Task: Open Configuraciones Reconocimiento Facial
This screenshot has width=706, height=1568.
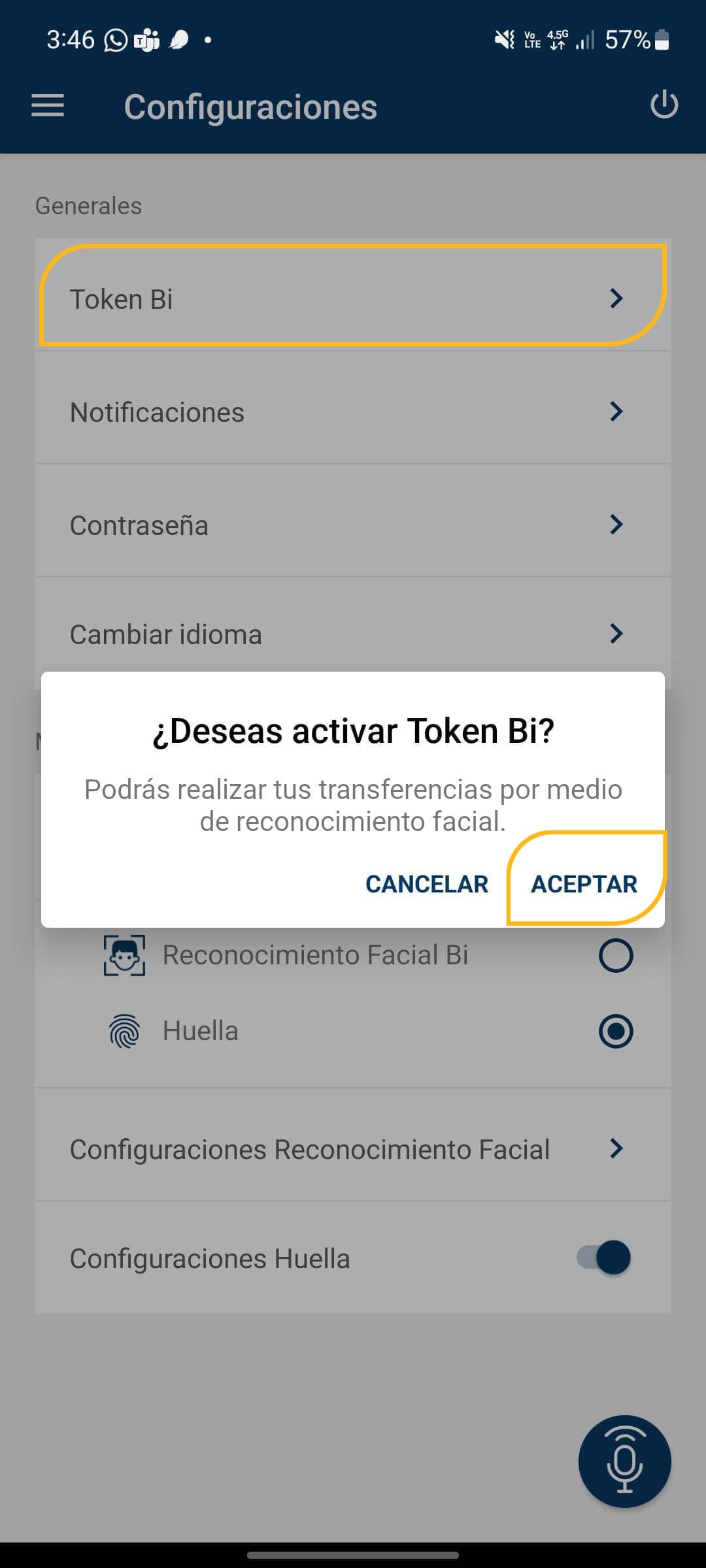Action: (353, 1149)
